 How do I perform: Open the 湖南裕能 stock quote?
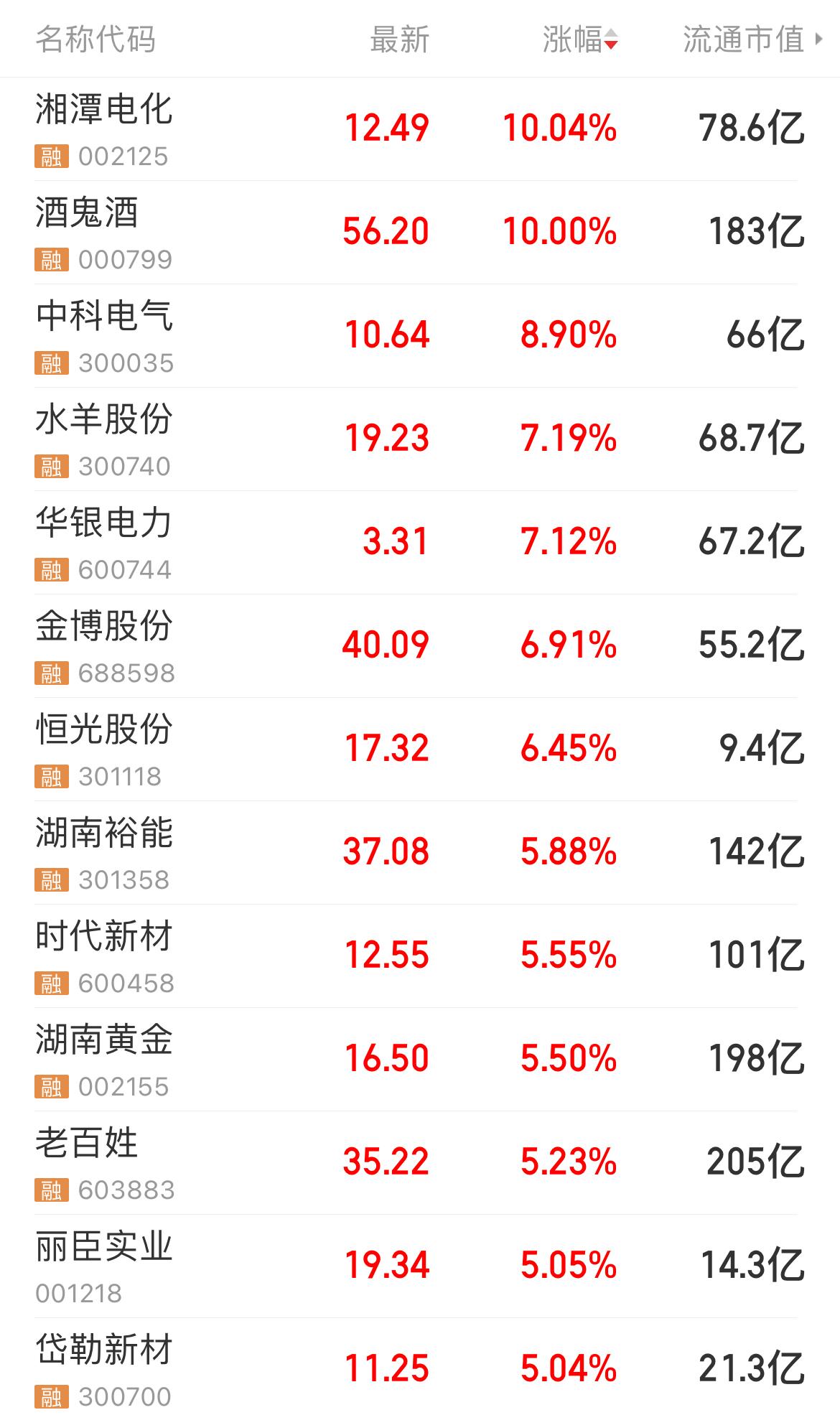[105, 835]
